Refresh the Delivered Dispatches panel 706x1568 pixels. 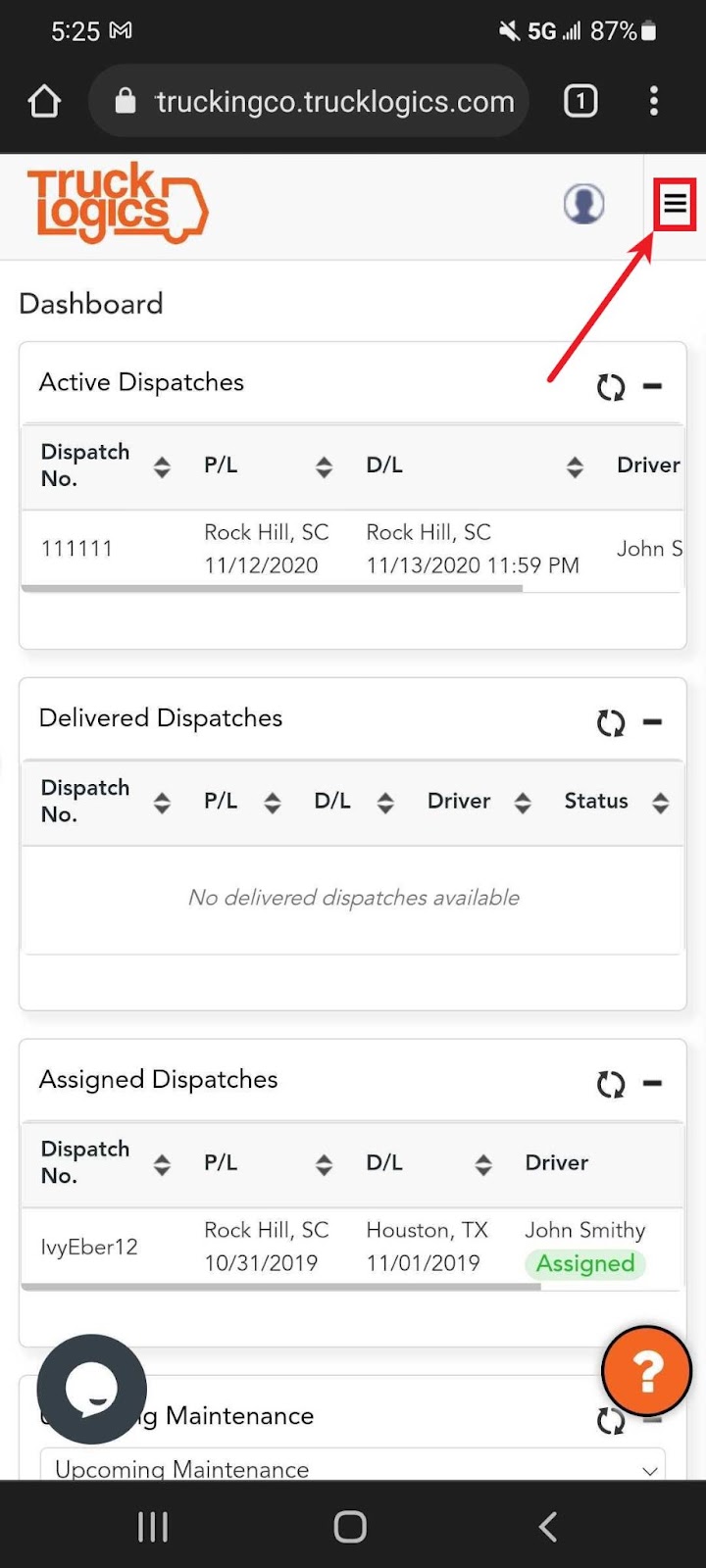pyautogui.click(x=611, y=723)
